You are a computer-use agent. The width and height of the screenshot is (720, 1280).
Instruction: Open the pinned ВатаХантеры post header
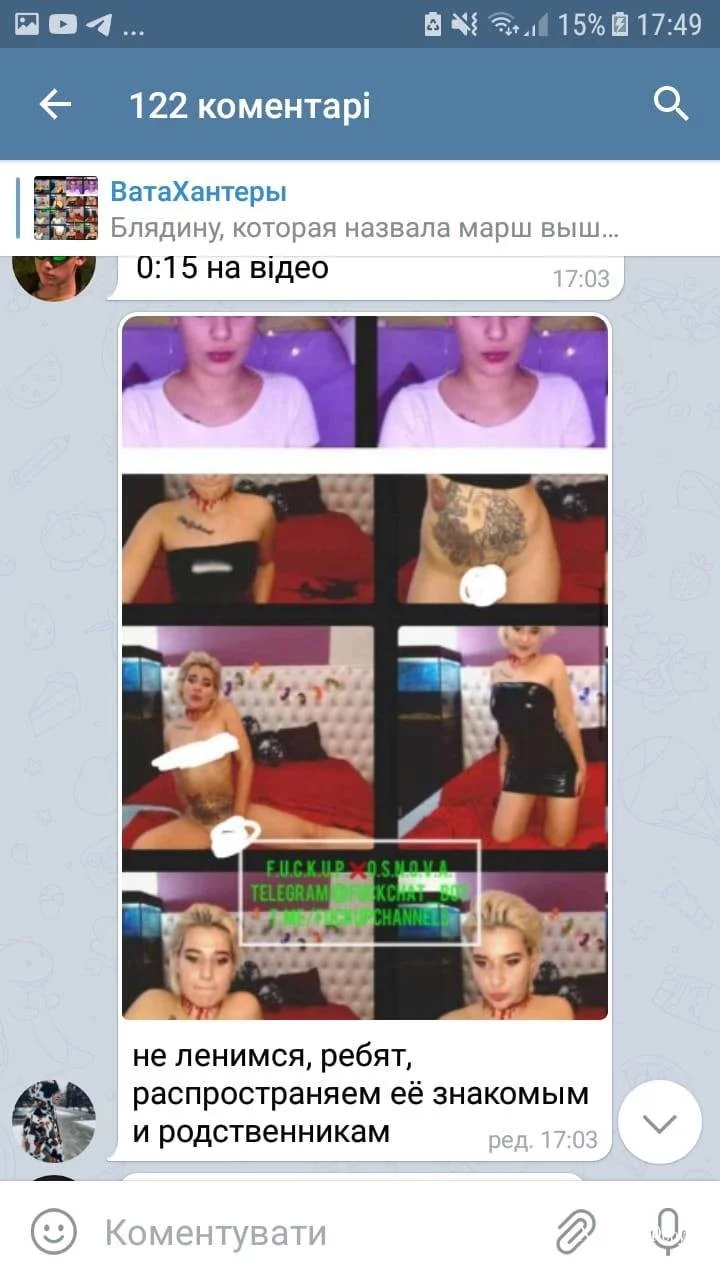click(x=330, y=209)
